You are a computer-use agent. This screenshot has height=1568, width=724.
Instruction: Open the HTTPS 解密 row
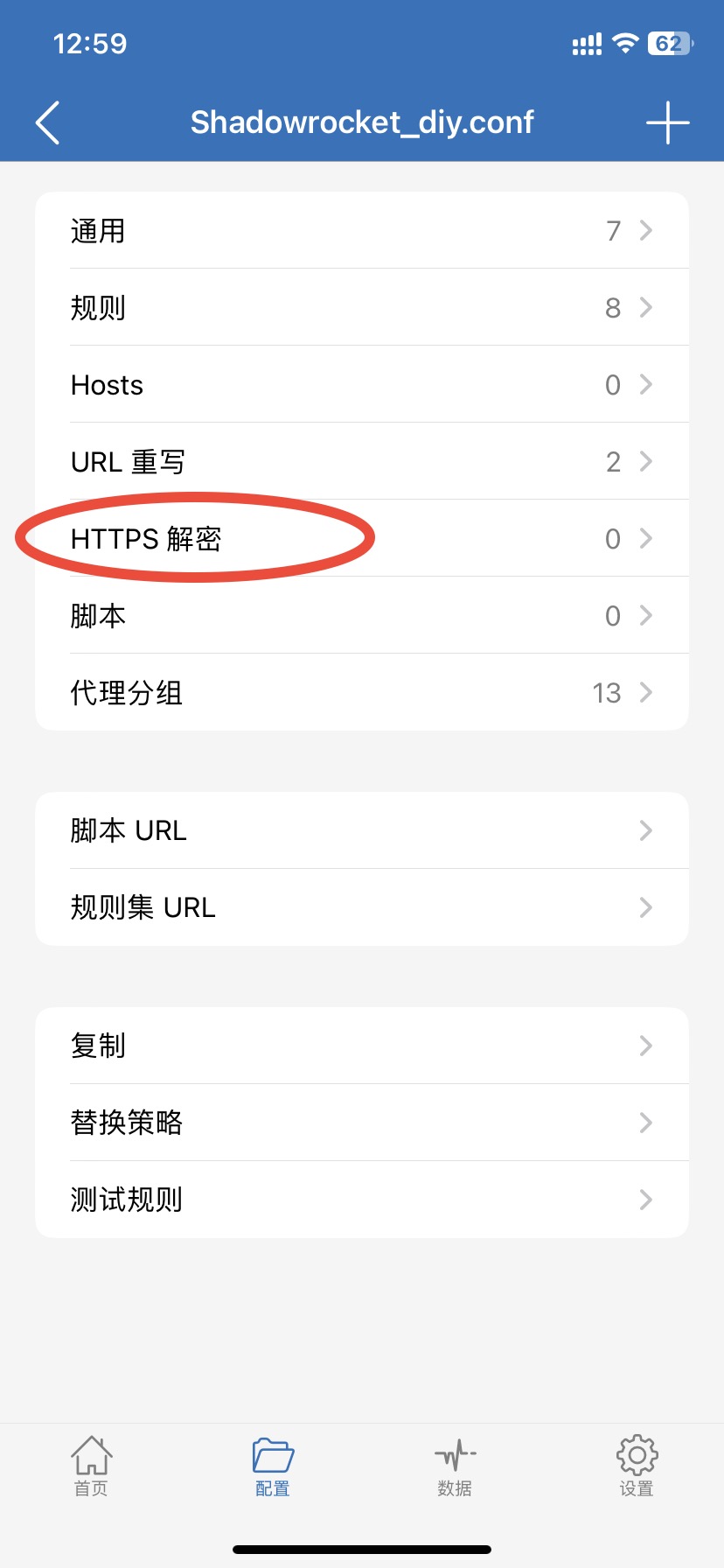362,539
